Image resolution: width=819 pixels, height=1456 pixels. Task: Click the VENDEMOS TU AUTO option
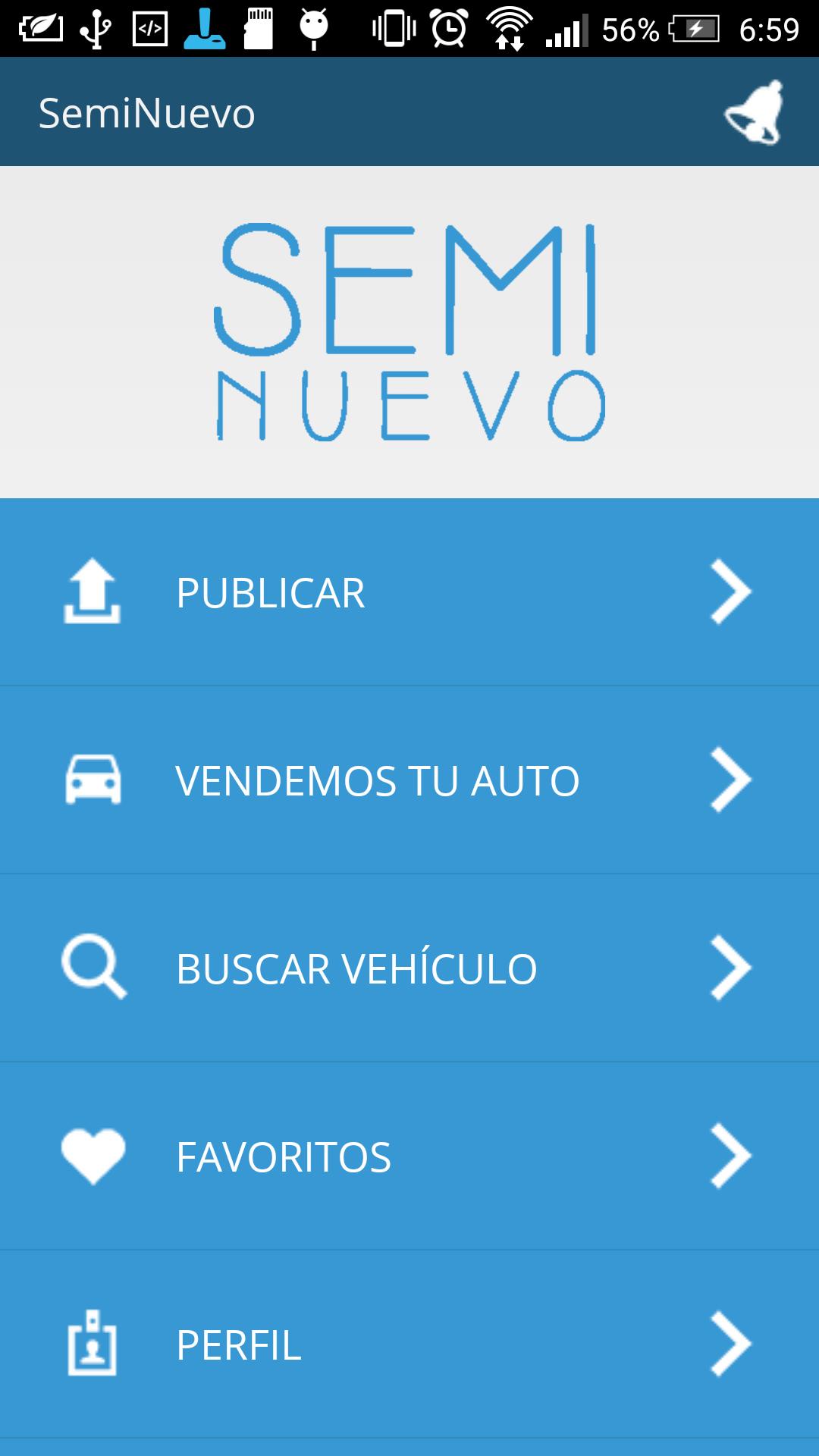tap(377, 780)
